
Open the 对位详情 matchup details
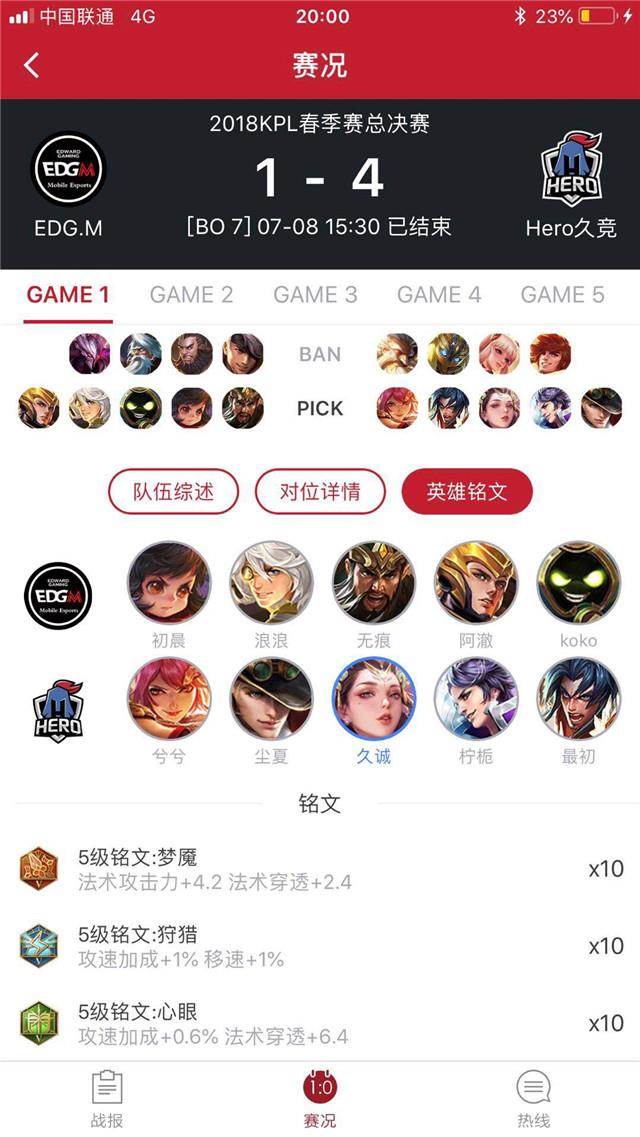click(x=320, y=492)
